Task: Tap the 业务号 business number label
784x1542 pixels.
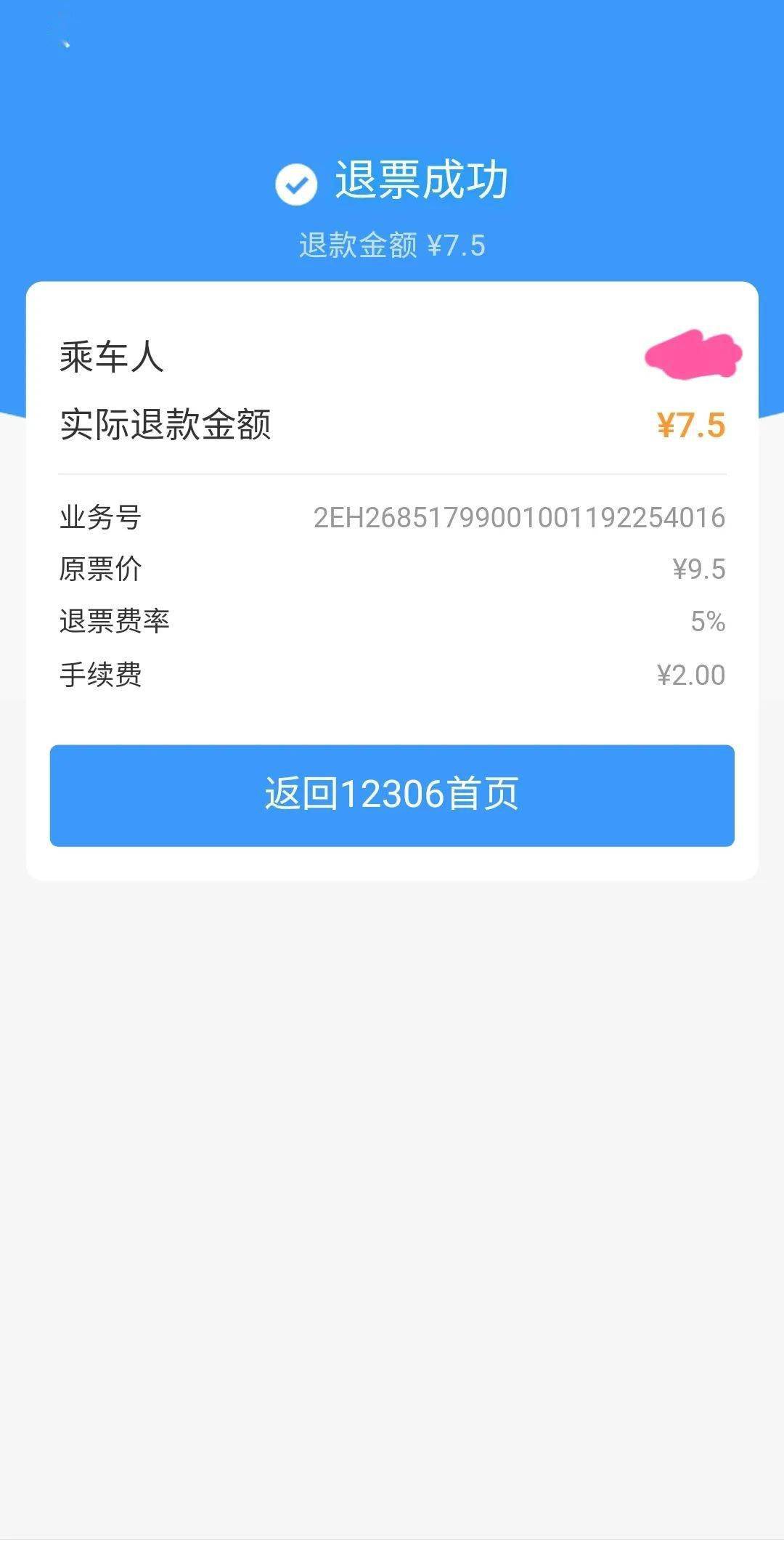Action: [102, 518]
